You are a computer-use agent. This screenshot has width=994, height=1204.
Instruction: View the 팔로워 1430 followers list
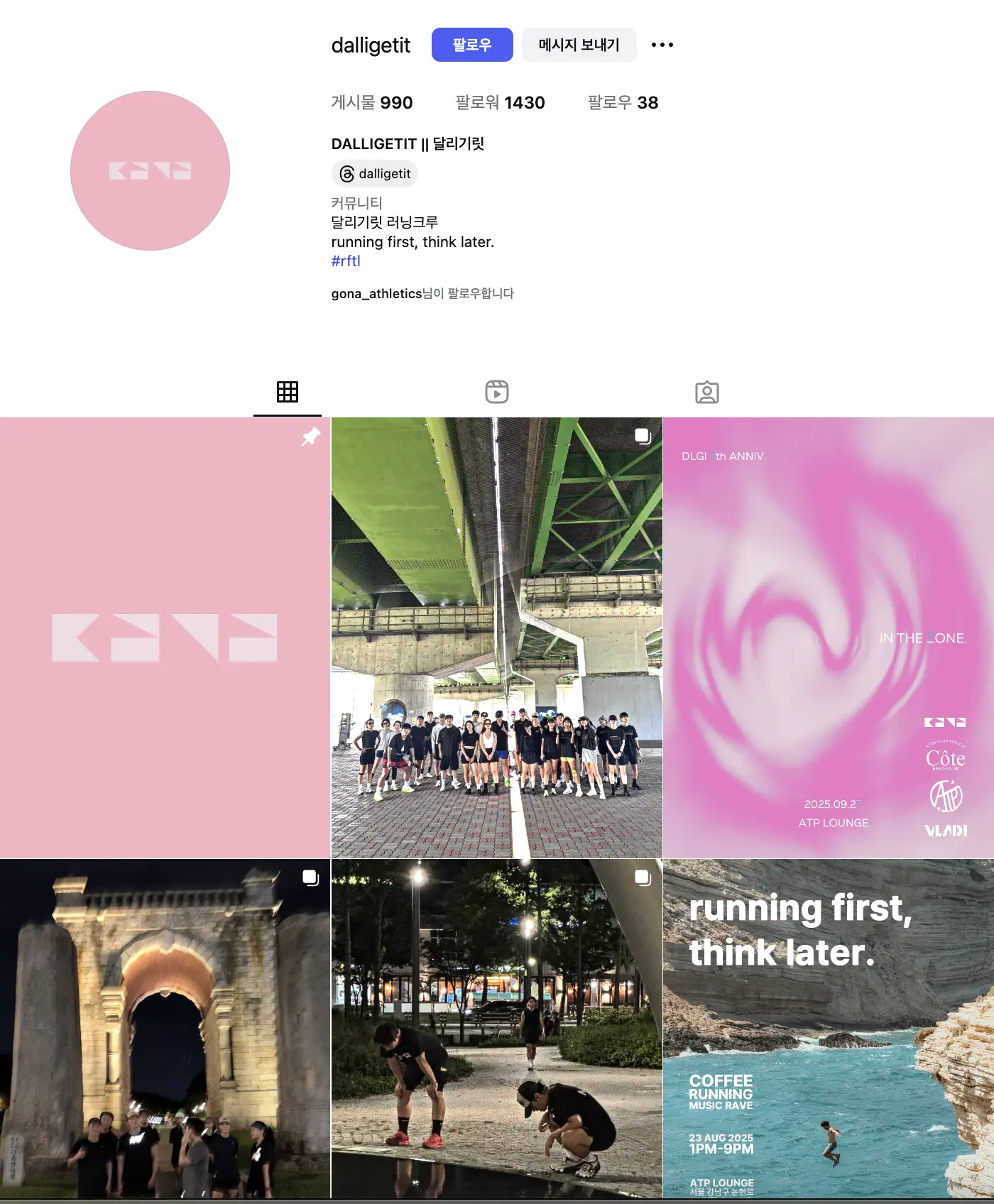click(500, 103)
